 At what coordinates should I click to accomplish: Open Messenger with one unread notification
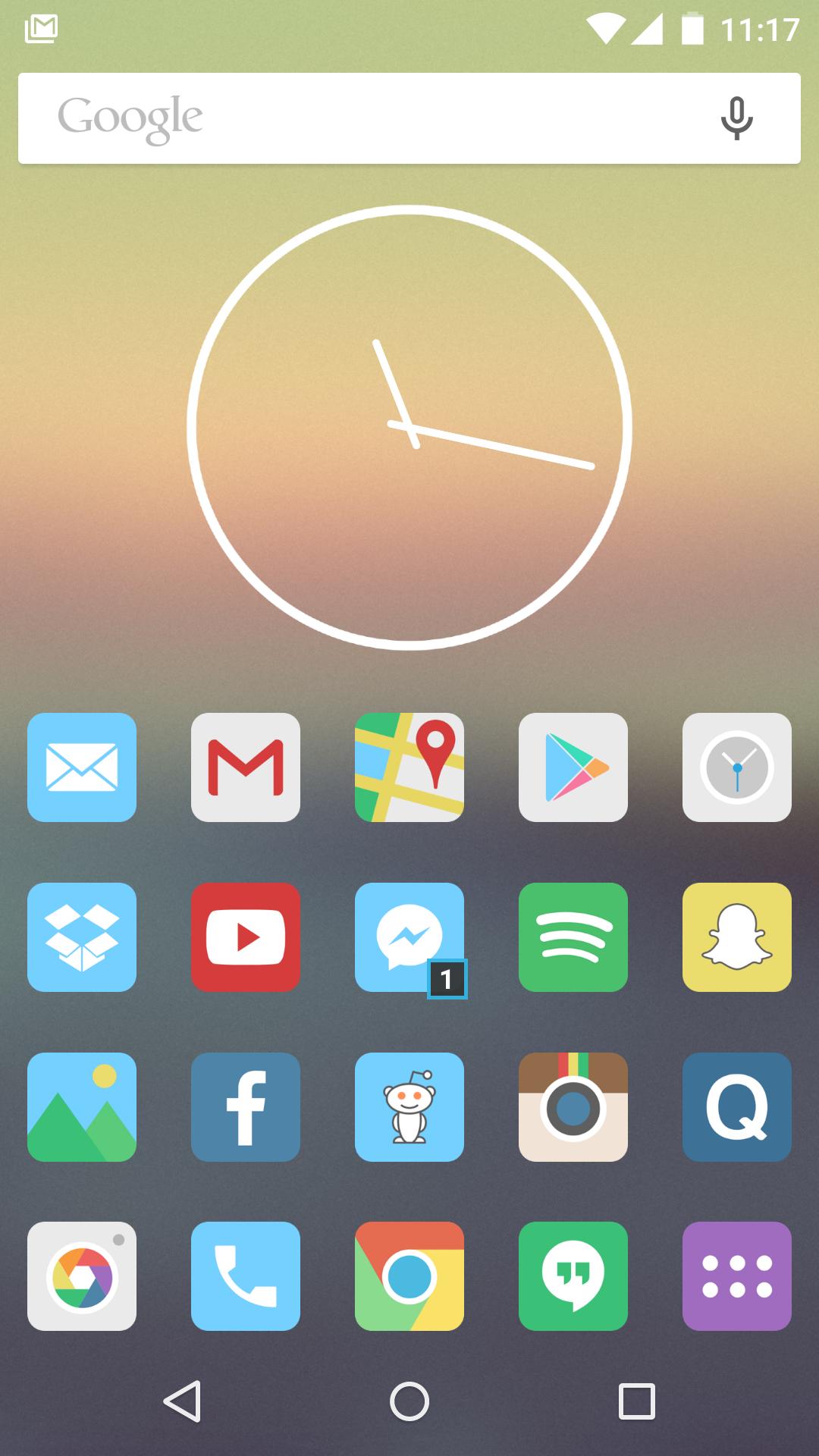[409, 937]
